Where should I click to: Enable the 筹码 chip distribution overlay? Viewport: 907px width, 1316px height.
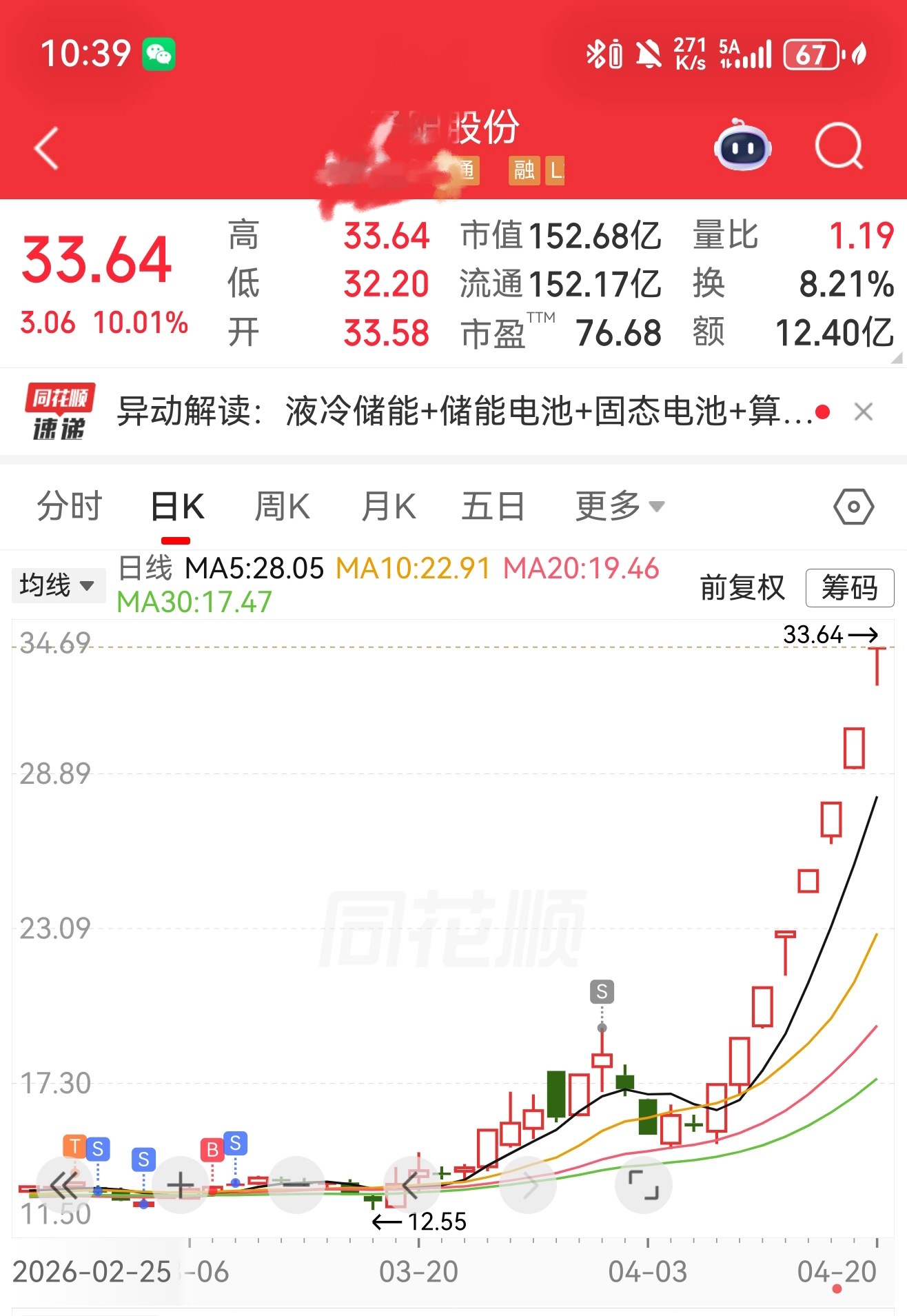pos(850,587)
